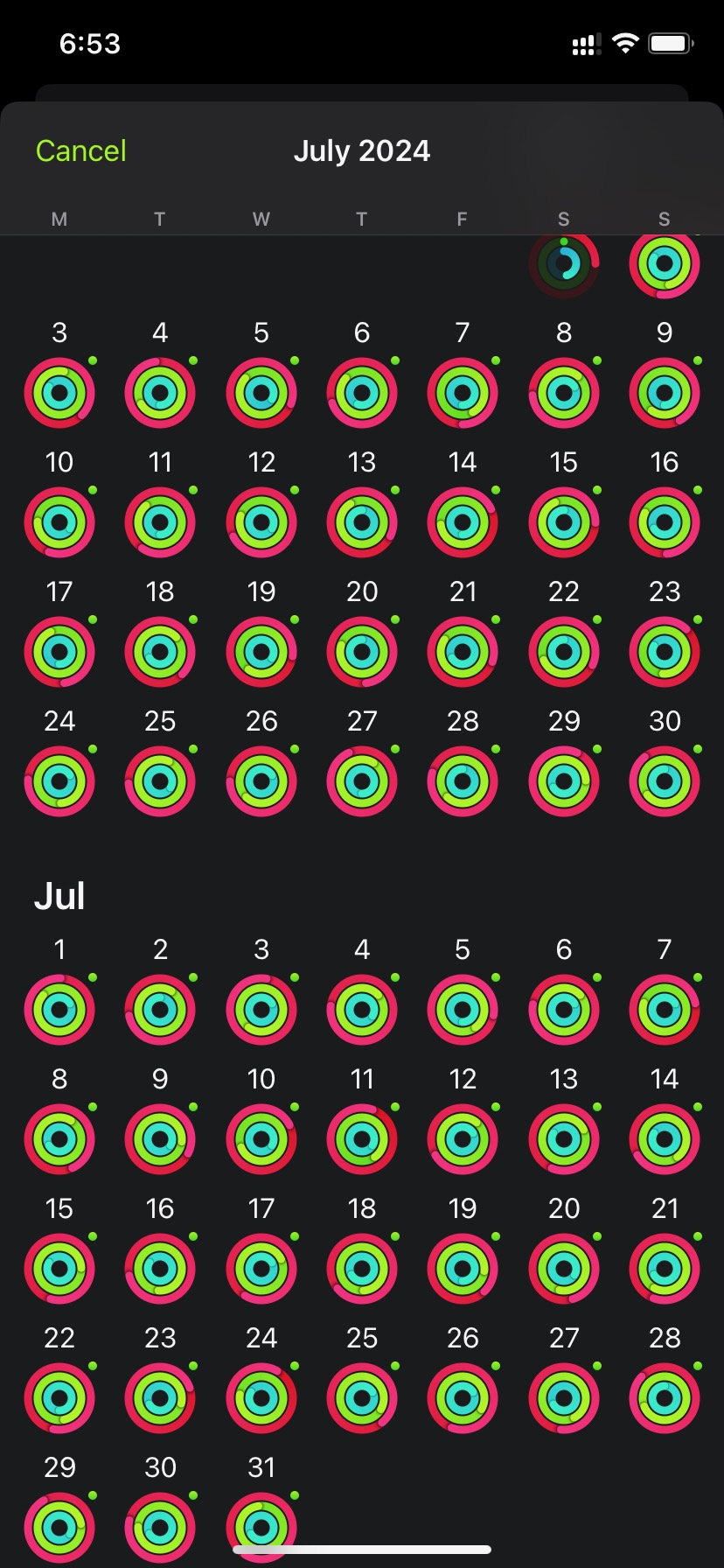View June 16 activity ring summary

(664, 521)
